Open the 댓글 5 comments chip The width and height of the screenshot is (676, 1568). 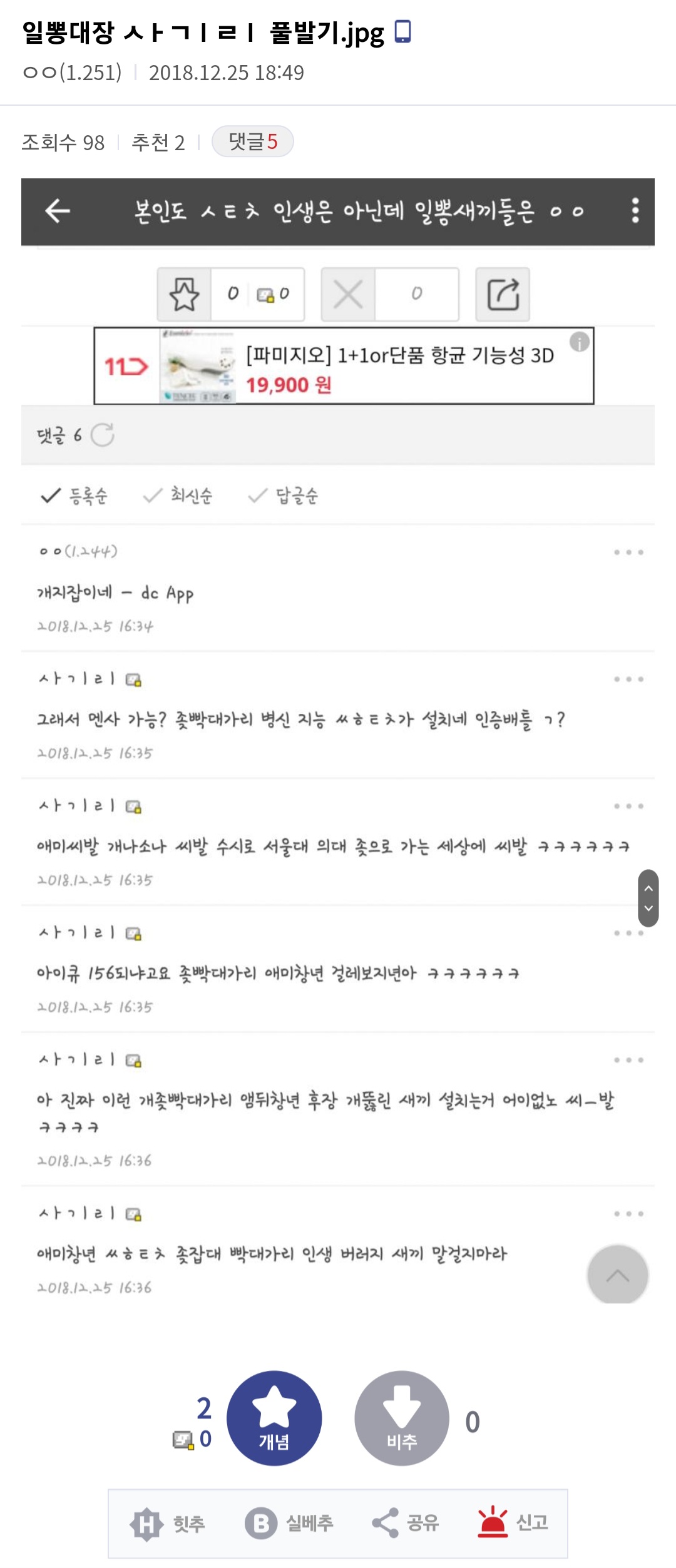(253, 141)
